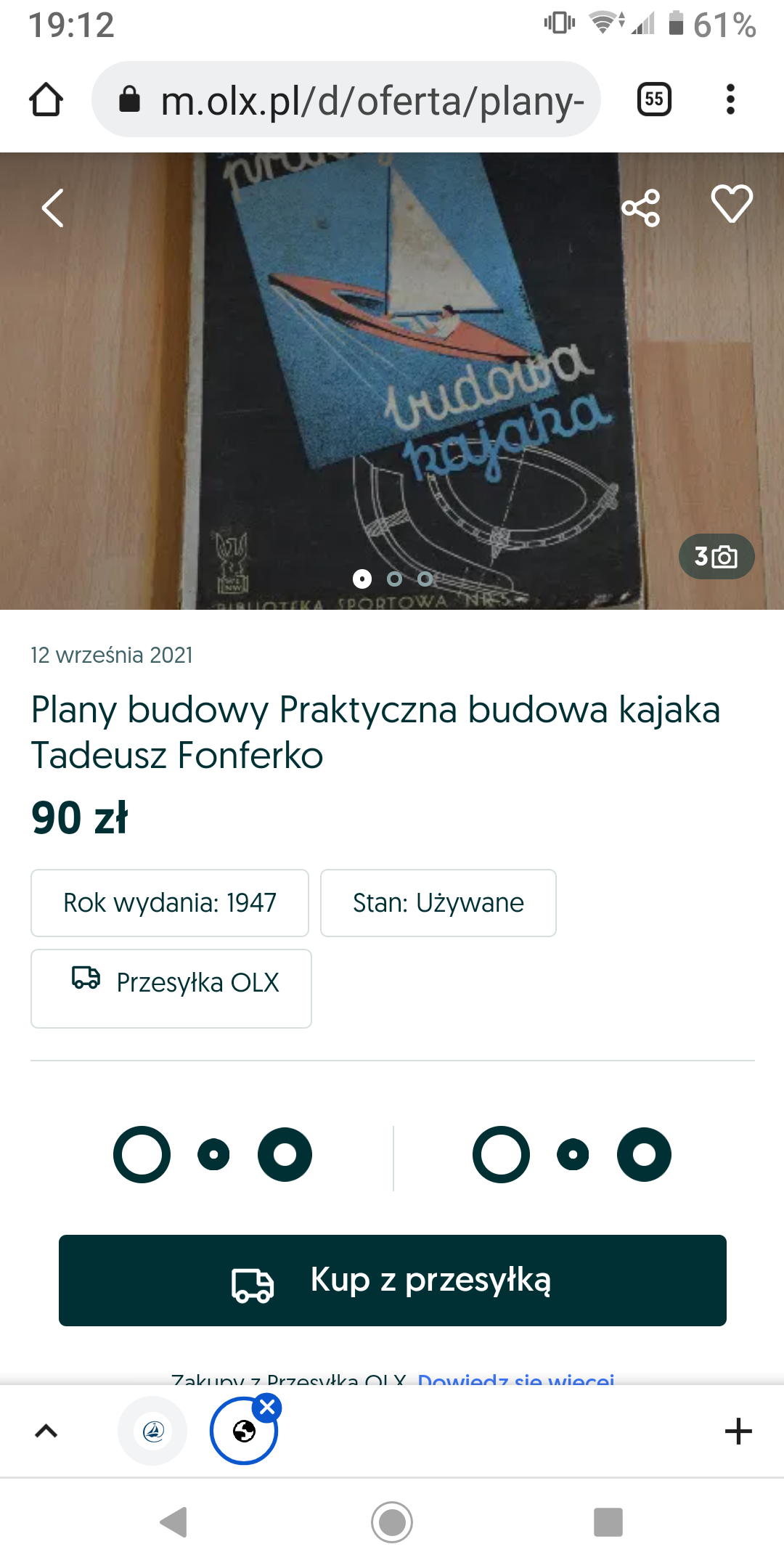Open the browser overflow menu
The width and height of the screenshot is (784, 1568).
730,99
